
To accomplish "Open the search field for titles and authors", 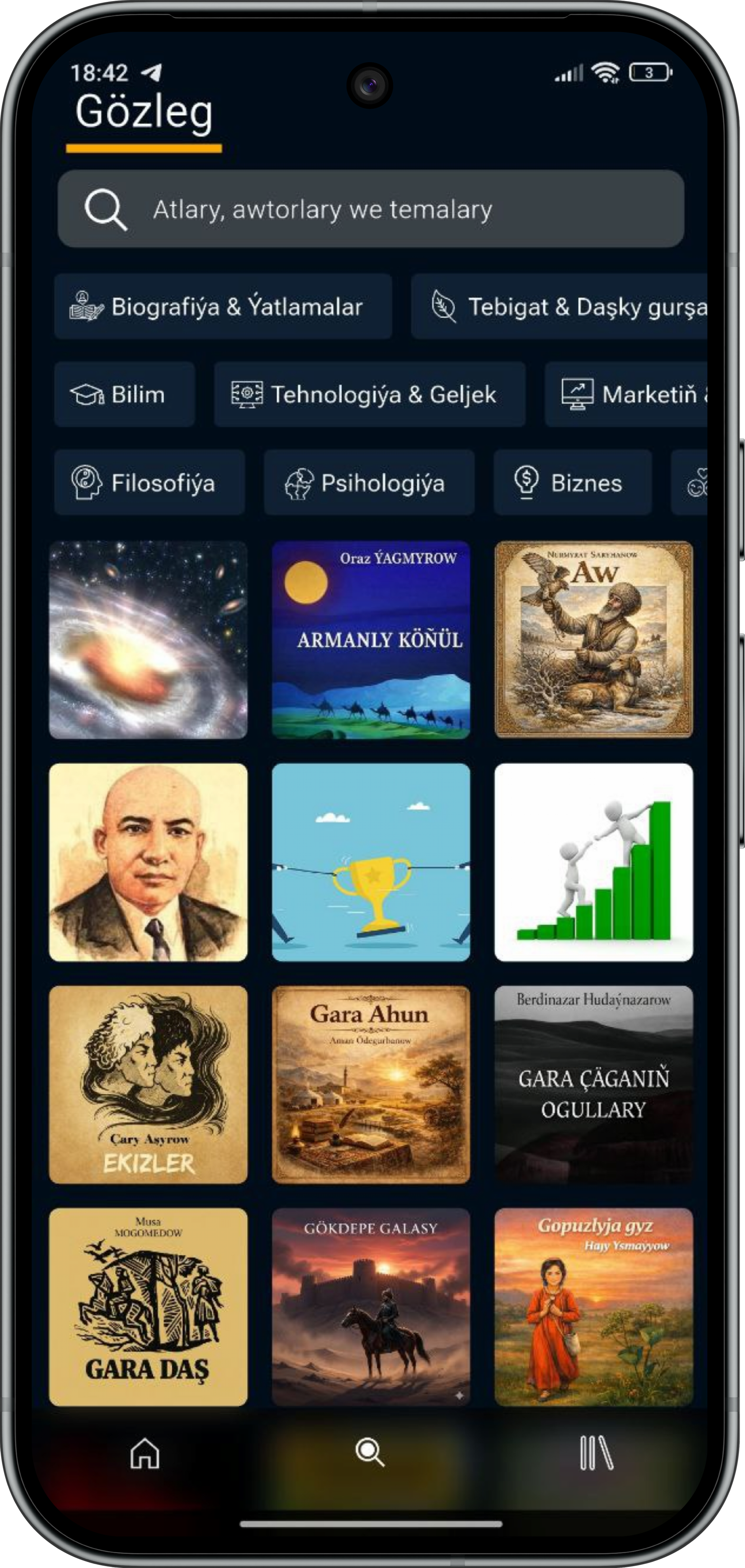I will click(370, 209).
